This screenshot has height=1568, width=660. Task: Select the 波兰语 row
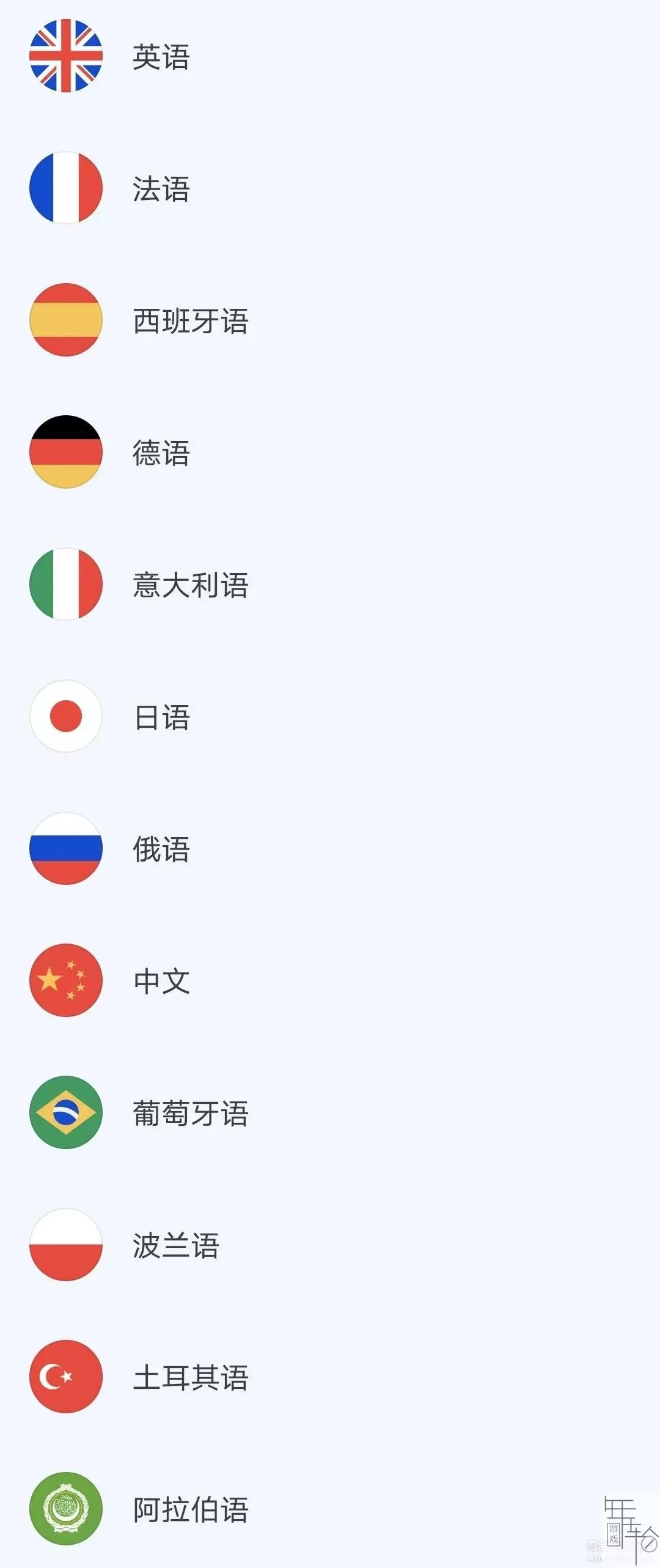176,1245
